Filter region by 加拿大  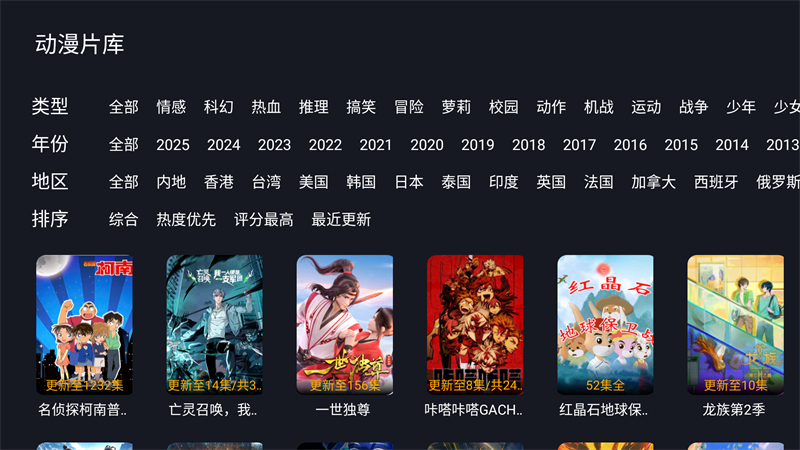click(654, 182)
